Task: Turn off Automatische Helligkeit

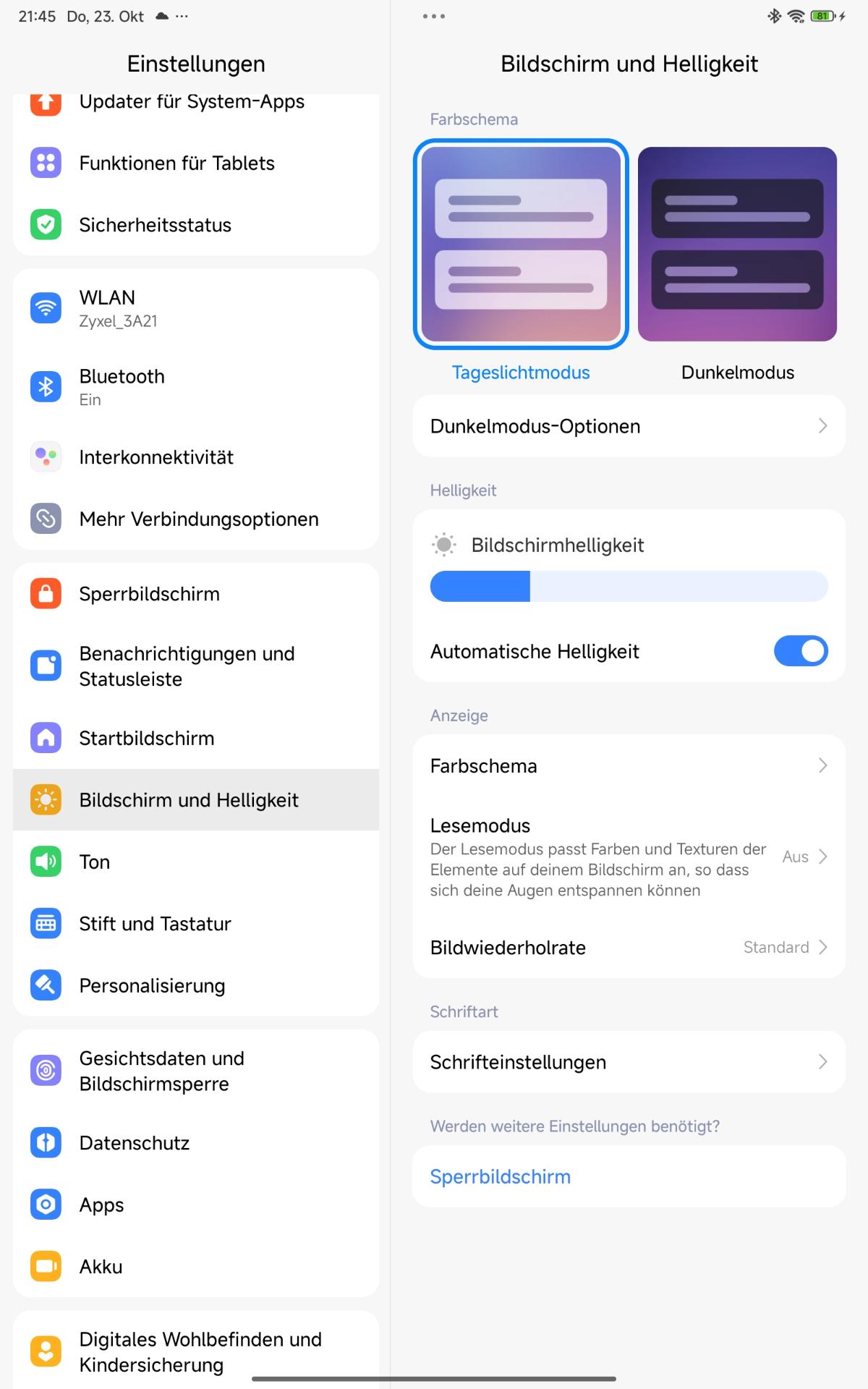Action: (800, 651)
